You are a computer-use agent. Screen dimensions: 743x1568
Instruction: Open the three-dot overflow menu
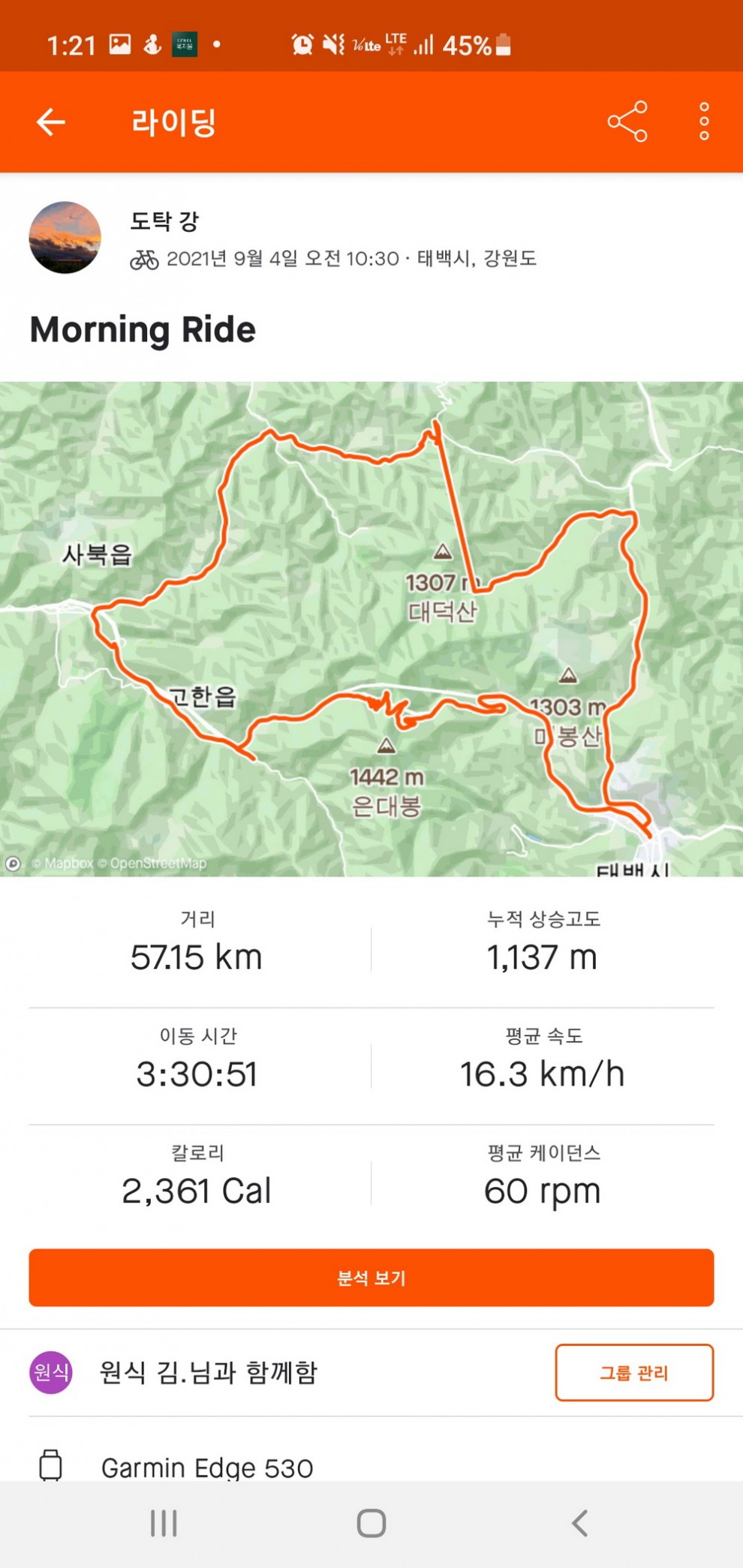703,122
